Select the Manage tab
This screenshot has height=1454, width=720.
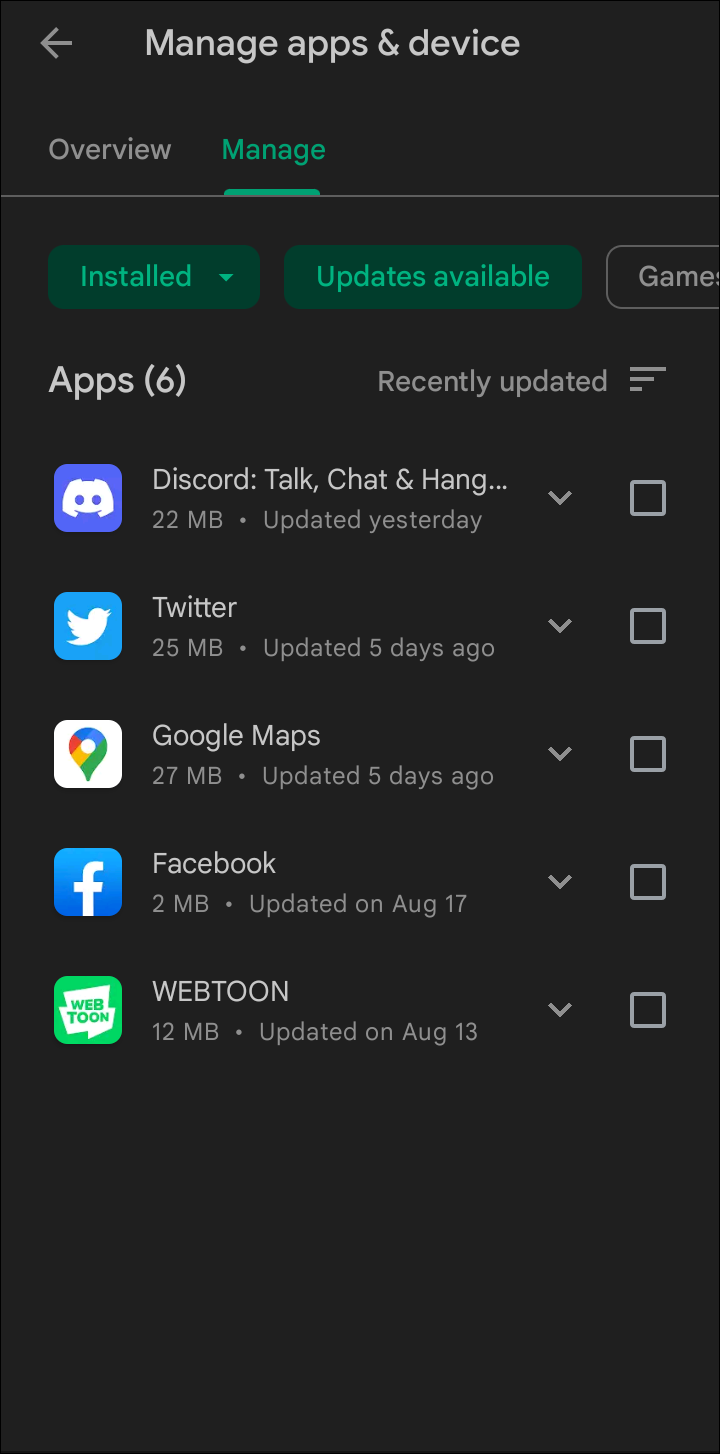(x=273, y=150)
